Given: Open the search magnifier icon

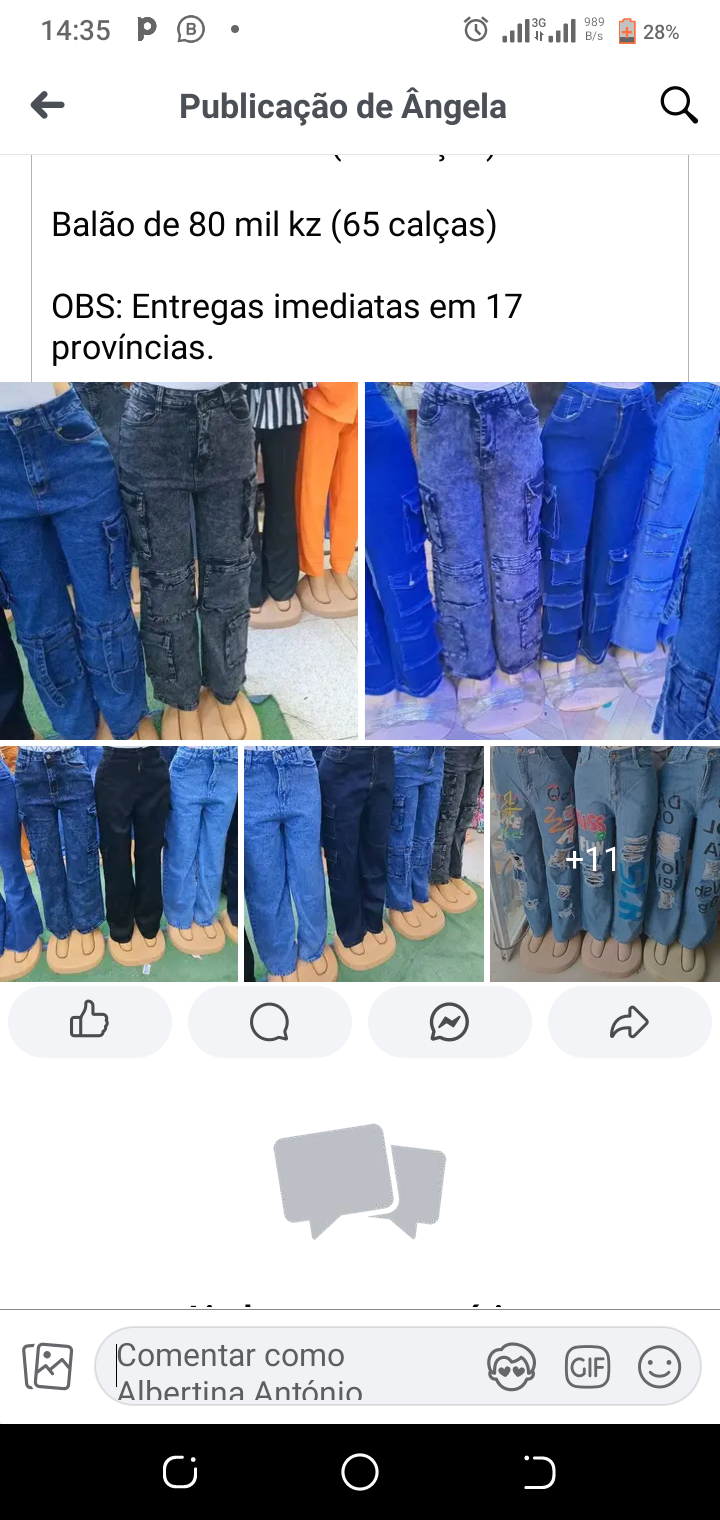Looking at the screenshot, I should point(678,105).
